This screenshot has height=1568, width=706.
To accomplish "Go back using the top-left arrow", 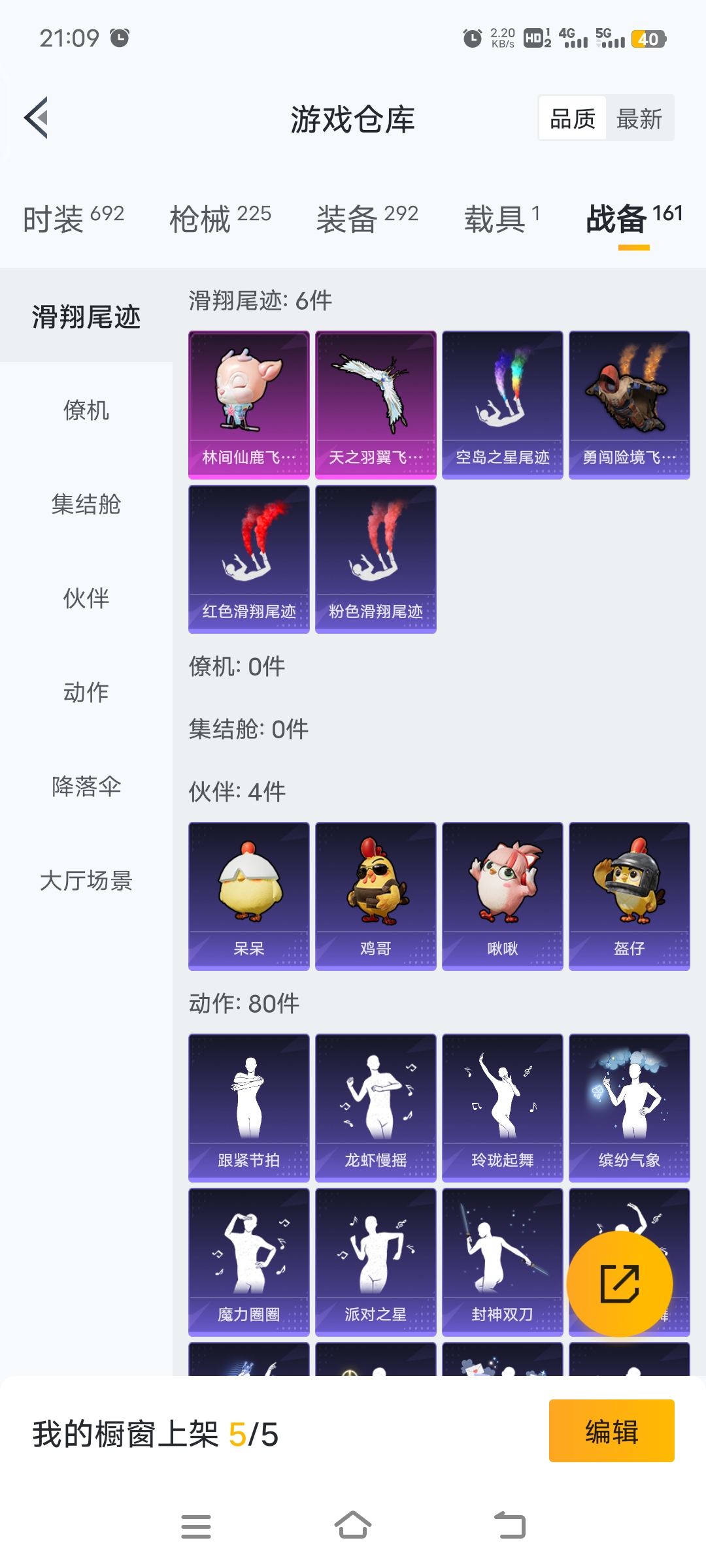I will [x=36, y=118].
